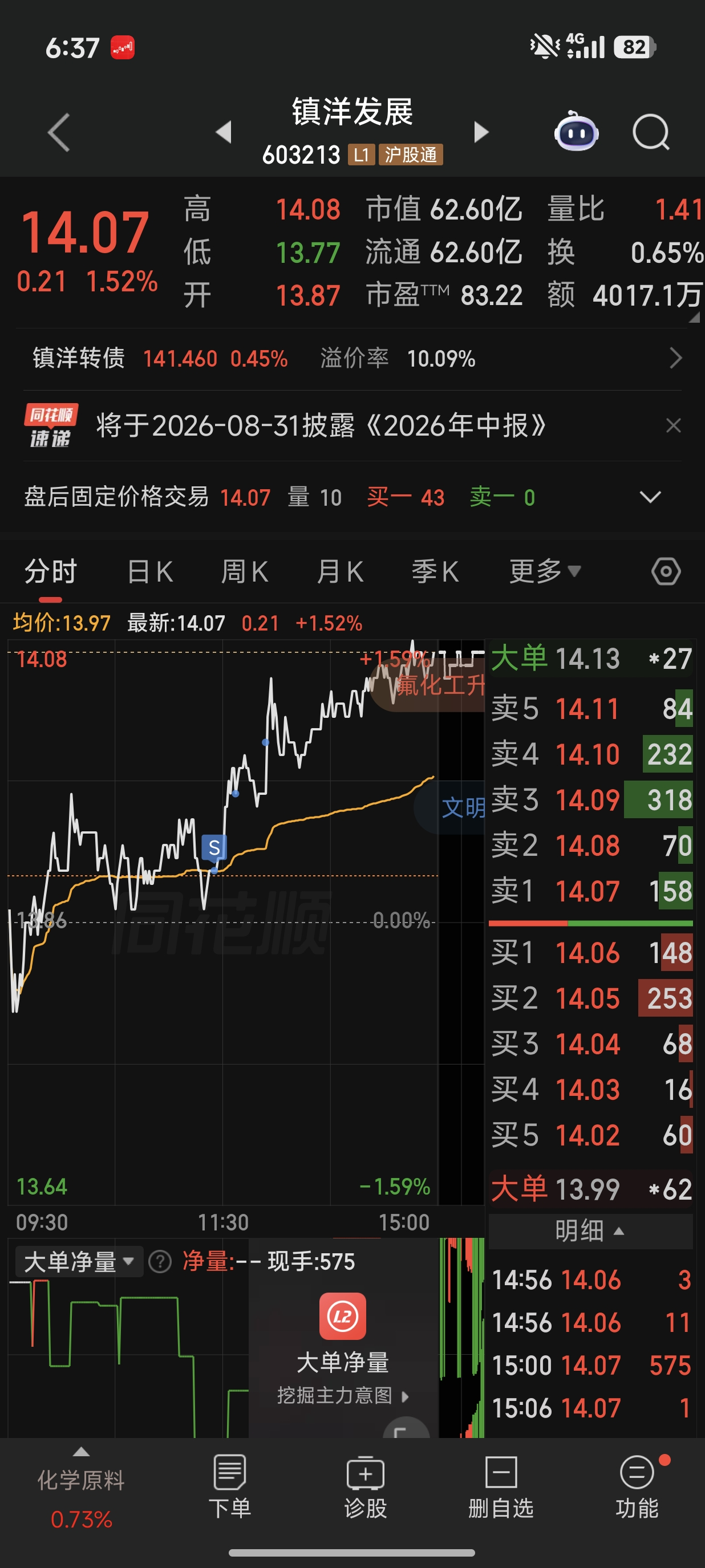The height and width of the screenshot is (1568, 705).
Task: Switch to 周K chart tab
Action: [x=245, y=572]
